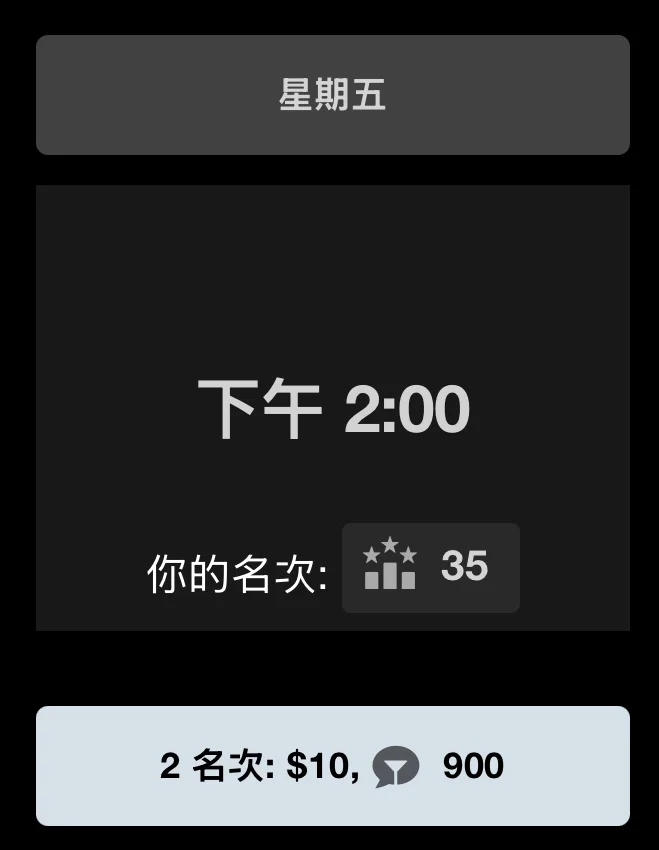The width and height of the screenshot is (659, 850).
Task: Tap the rank badge showing 35
Action: pyautogui.click(x=430, y=568)
